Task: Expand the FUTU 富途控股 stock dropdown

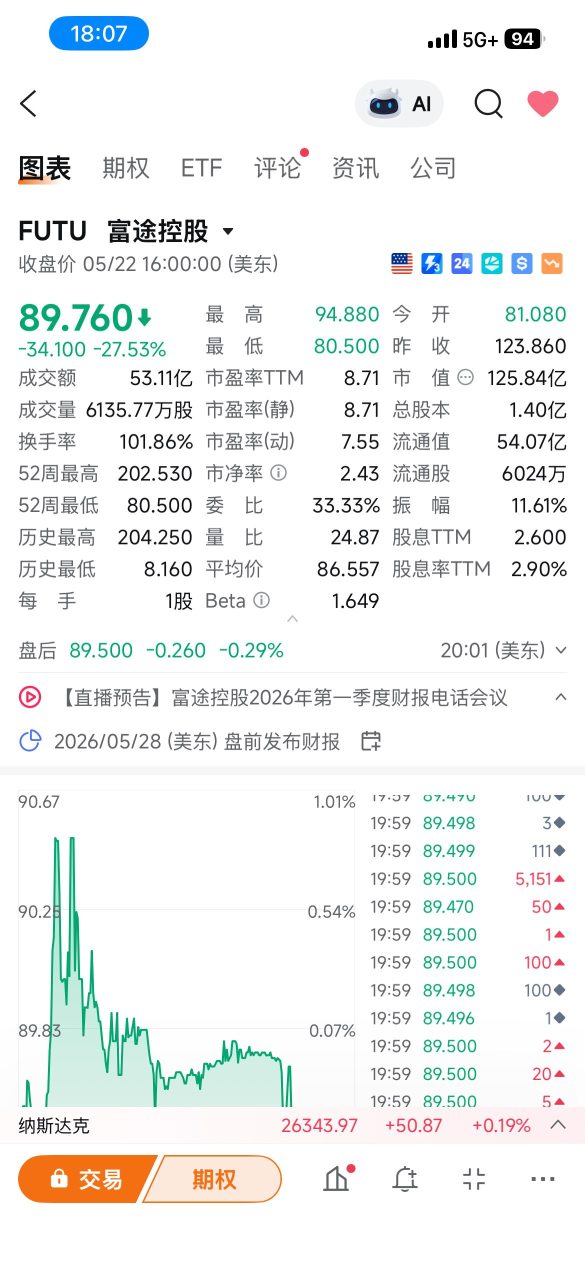Action: tap(227, 232)
